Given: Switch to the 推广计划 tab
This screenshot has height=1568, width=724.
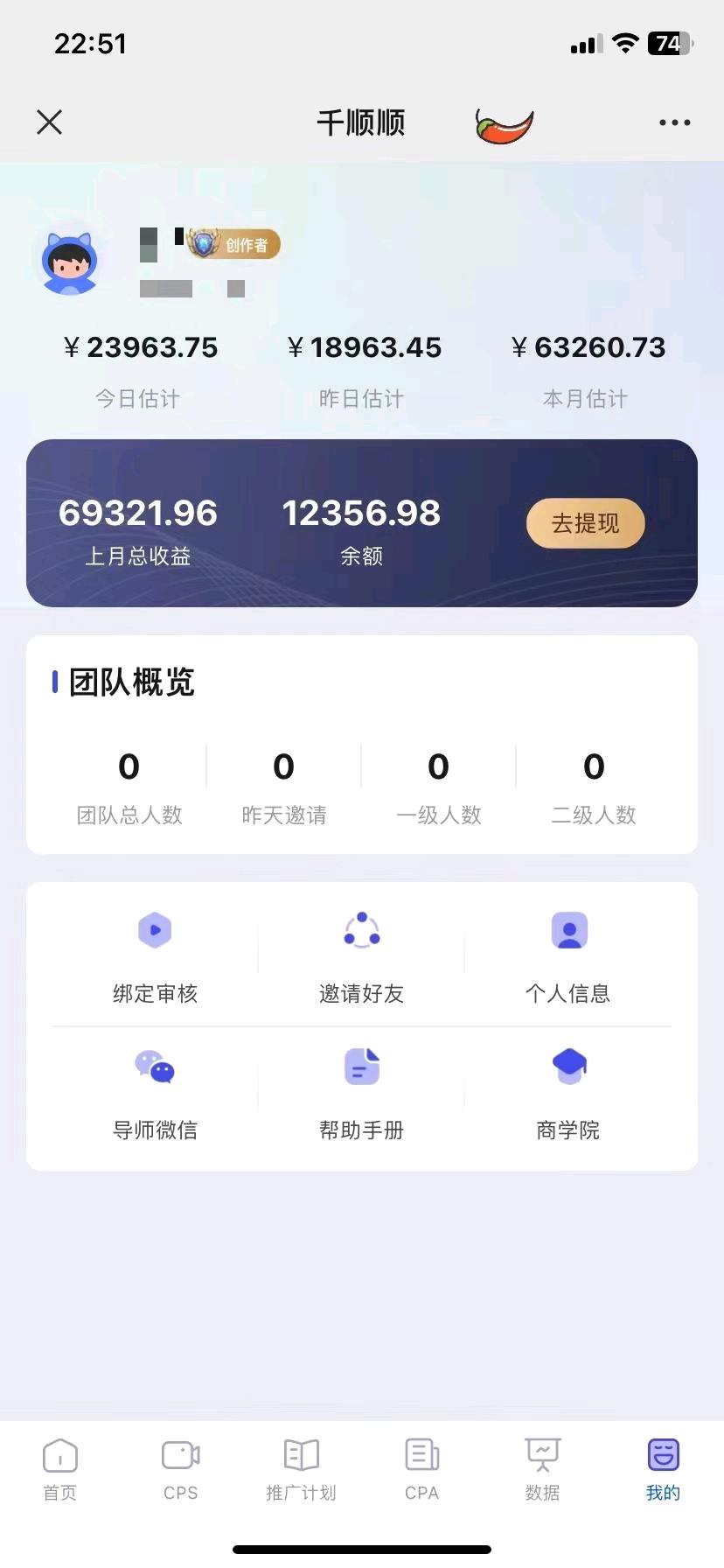Looking at the screenshot, I should point(301,1470).
